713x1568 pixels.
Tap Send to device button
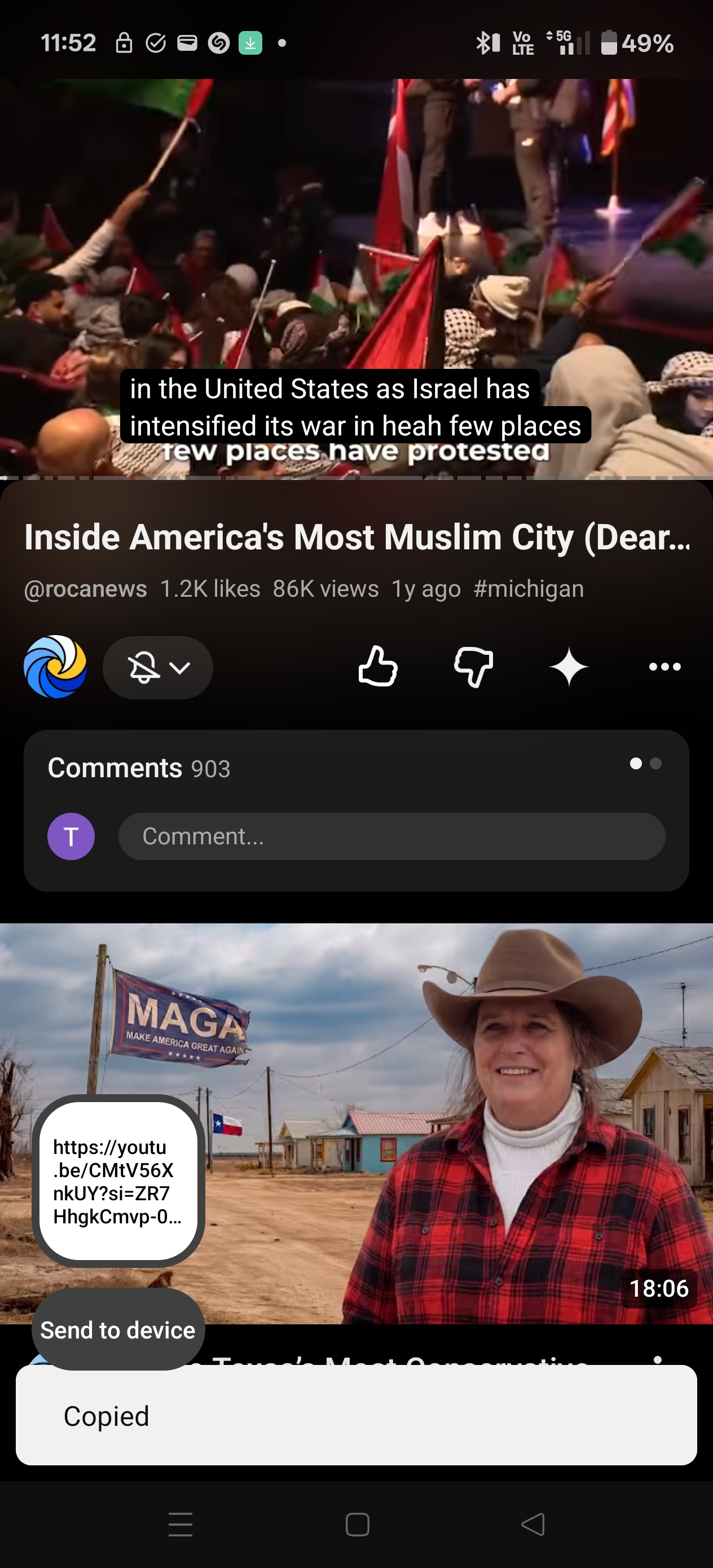[x=118, y=1329]
